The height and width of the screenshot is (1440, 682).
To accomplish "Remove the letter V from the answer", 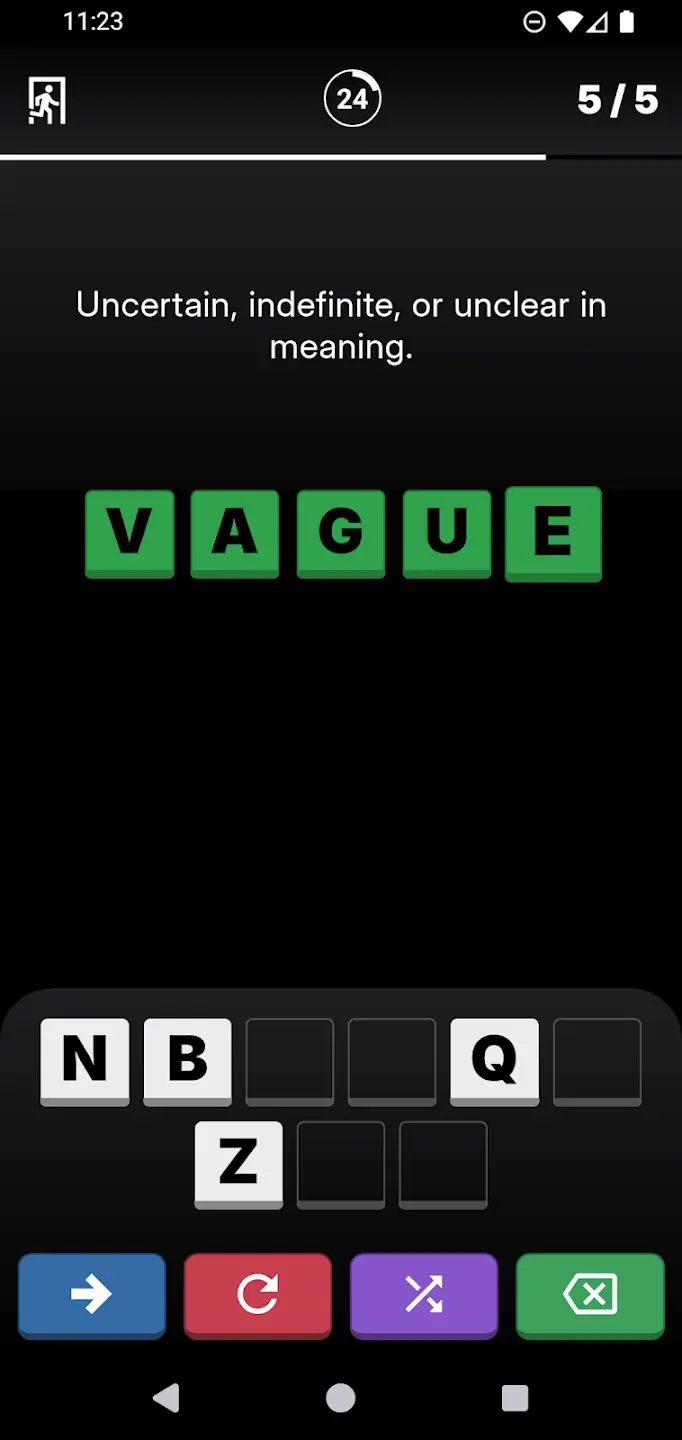I will (x=129, y=532).
